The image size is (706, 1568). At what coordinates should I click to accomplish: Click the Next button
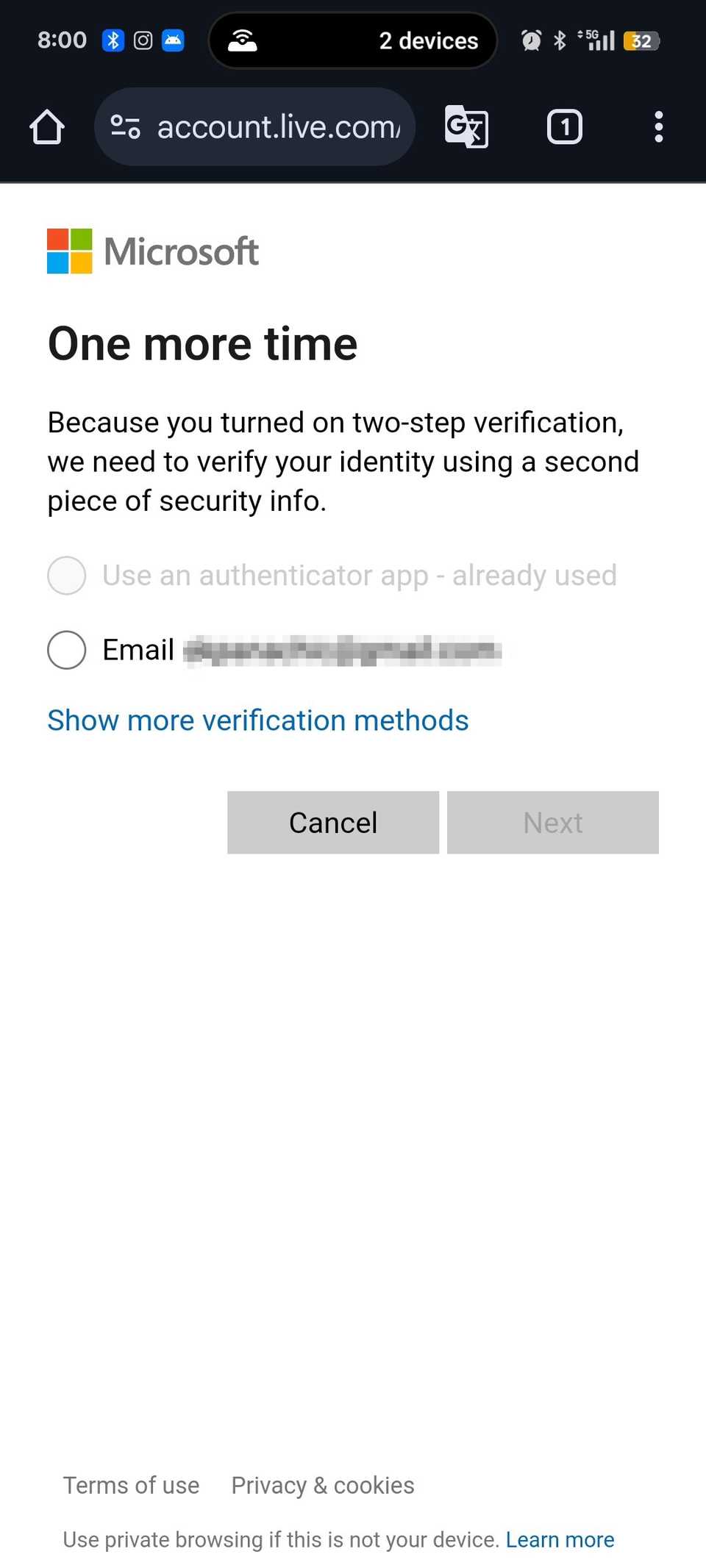point(552,823)
